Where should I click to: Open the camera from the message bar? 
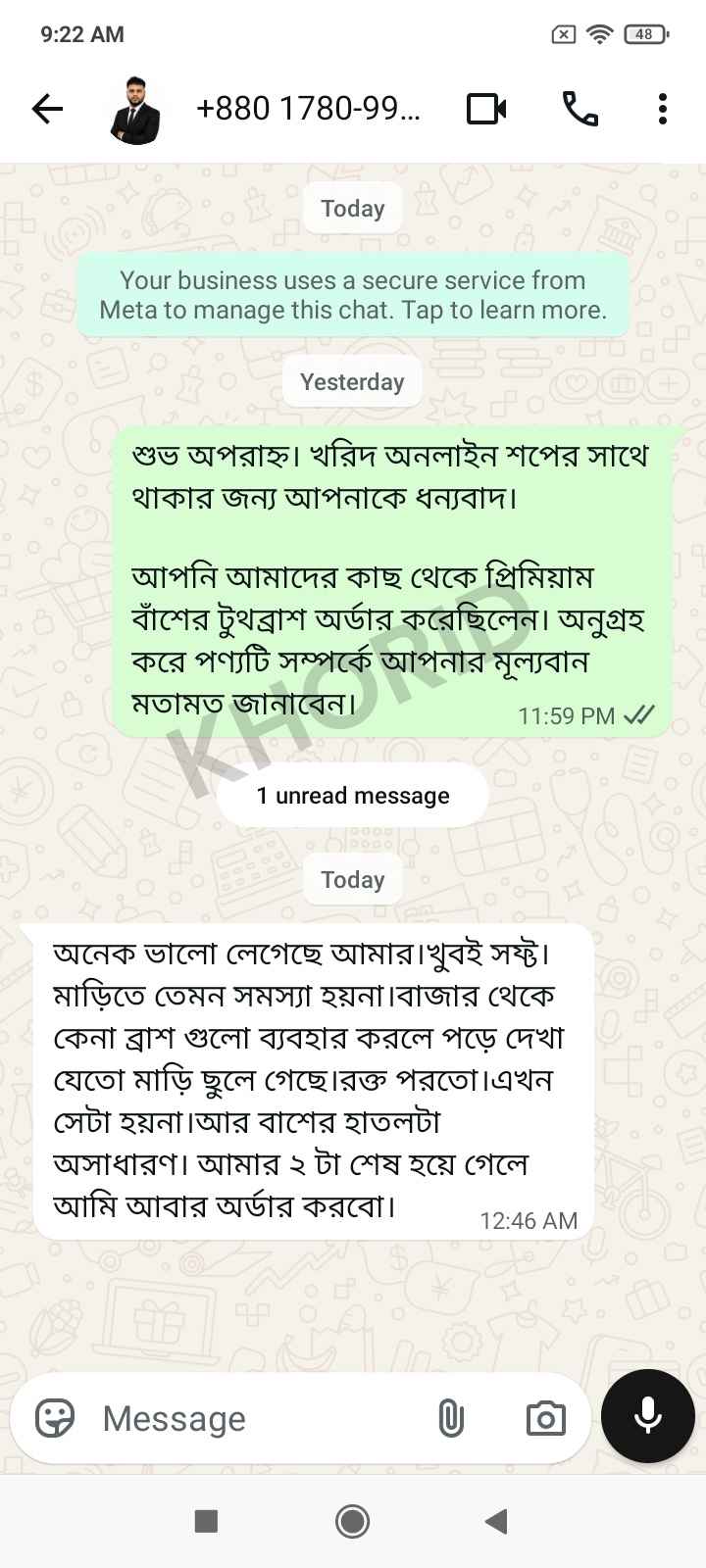point(545,1418)
